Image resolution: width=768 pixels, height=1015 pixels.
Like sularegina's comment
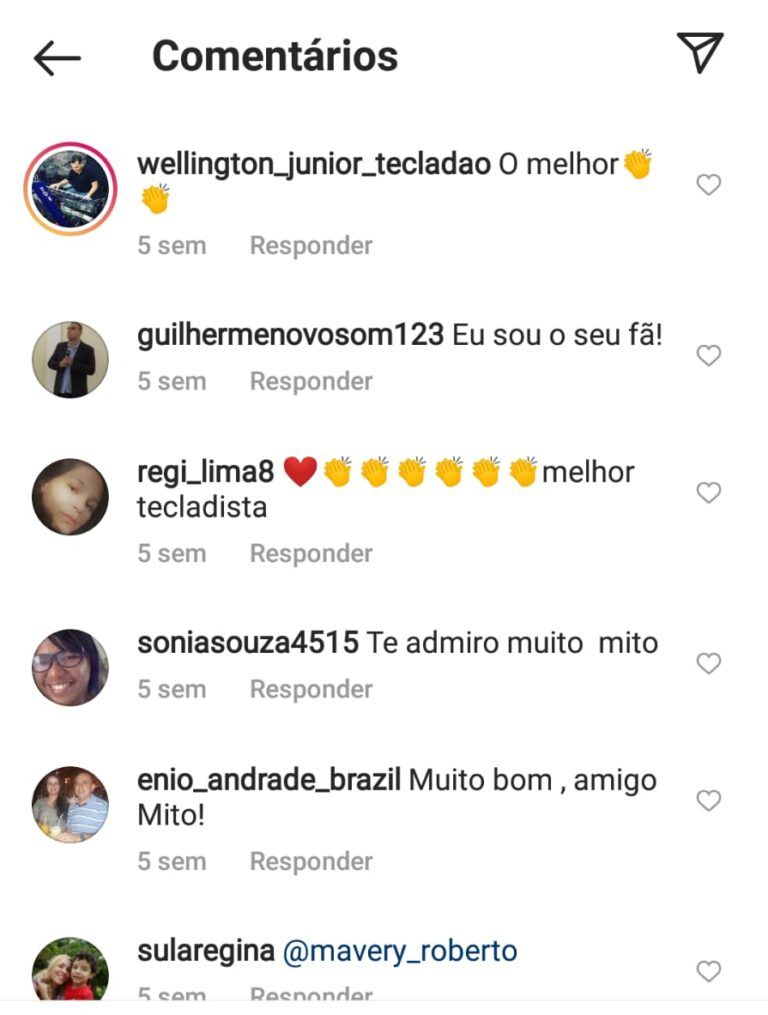click(x=708, y=971)
